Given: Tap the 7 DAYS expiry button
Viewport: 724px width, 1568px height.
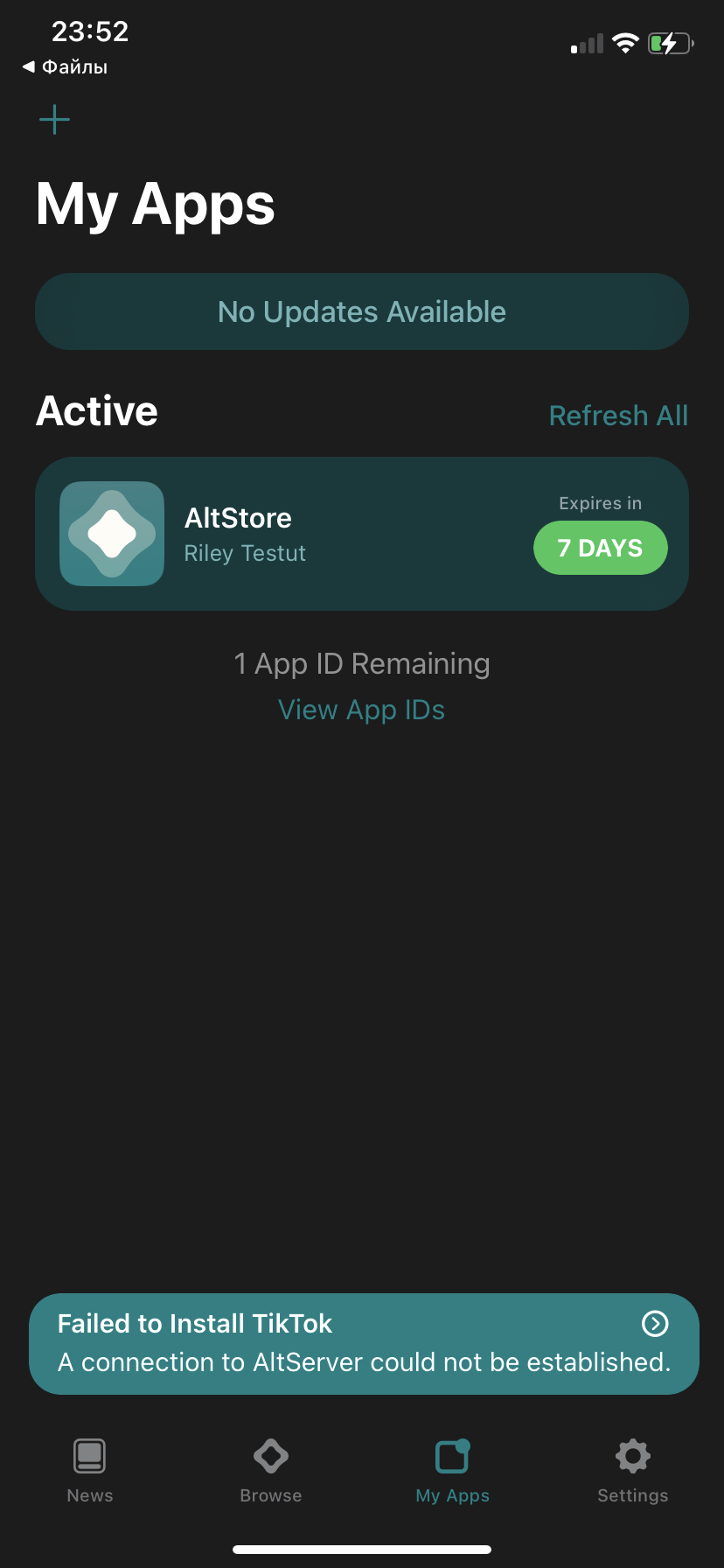Looking at the screenshot, I should [x=601, y=548].
